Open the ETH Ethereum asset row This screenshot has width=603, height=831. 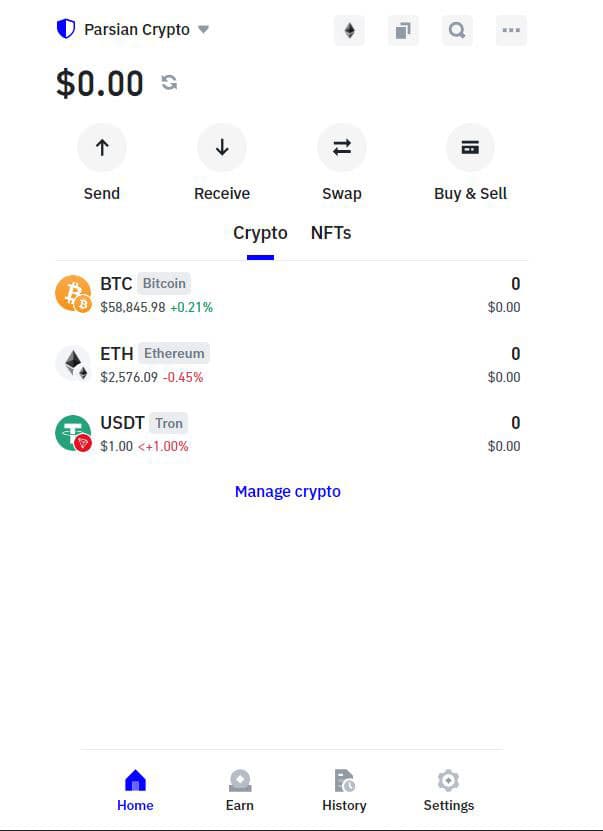(x=288, y=365)
